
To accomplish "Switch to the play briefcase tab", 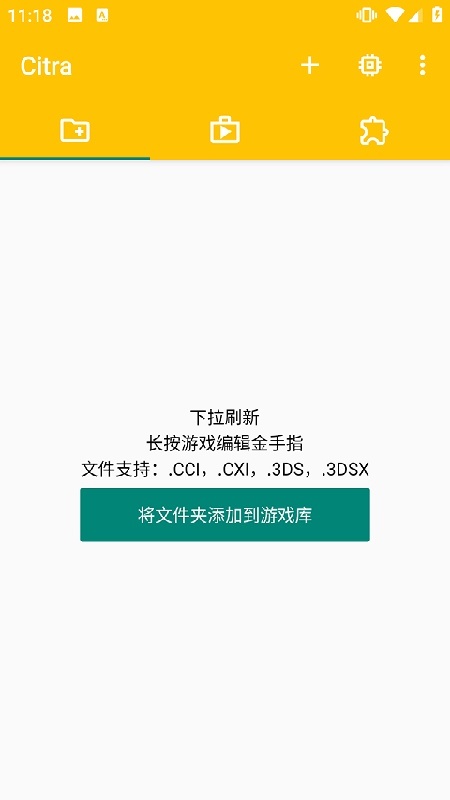I will pos(225,131).
